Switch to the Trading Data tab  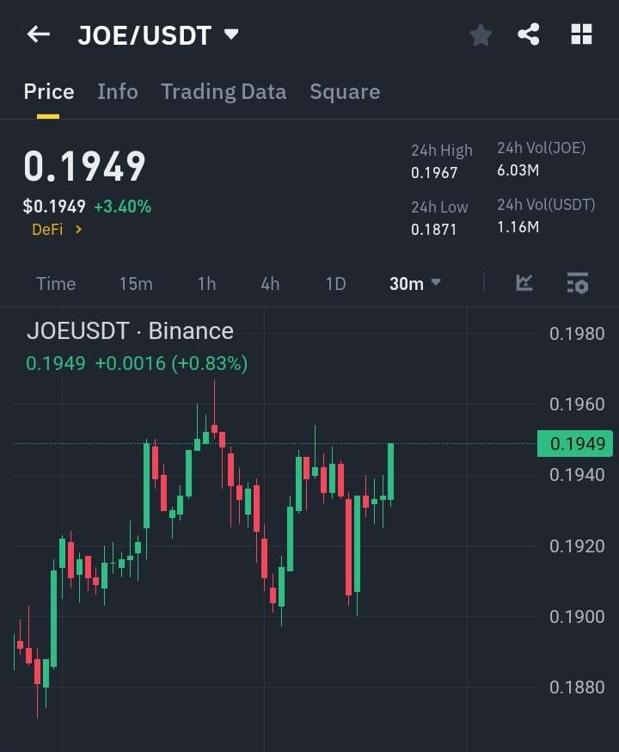tap(223, 92)
